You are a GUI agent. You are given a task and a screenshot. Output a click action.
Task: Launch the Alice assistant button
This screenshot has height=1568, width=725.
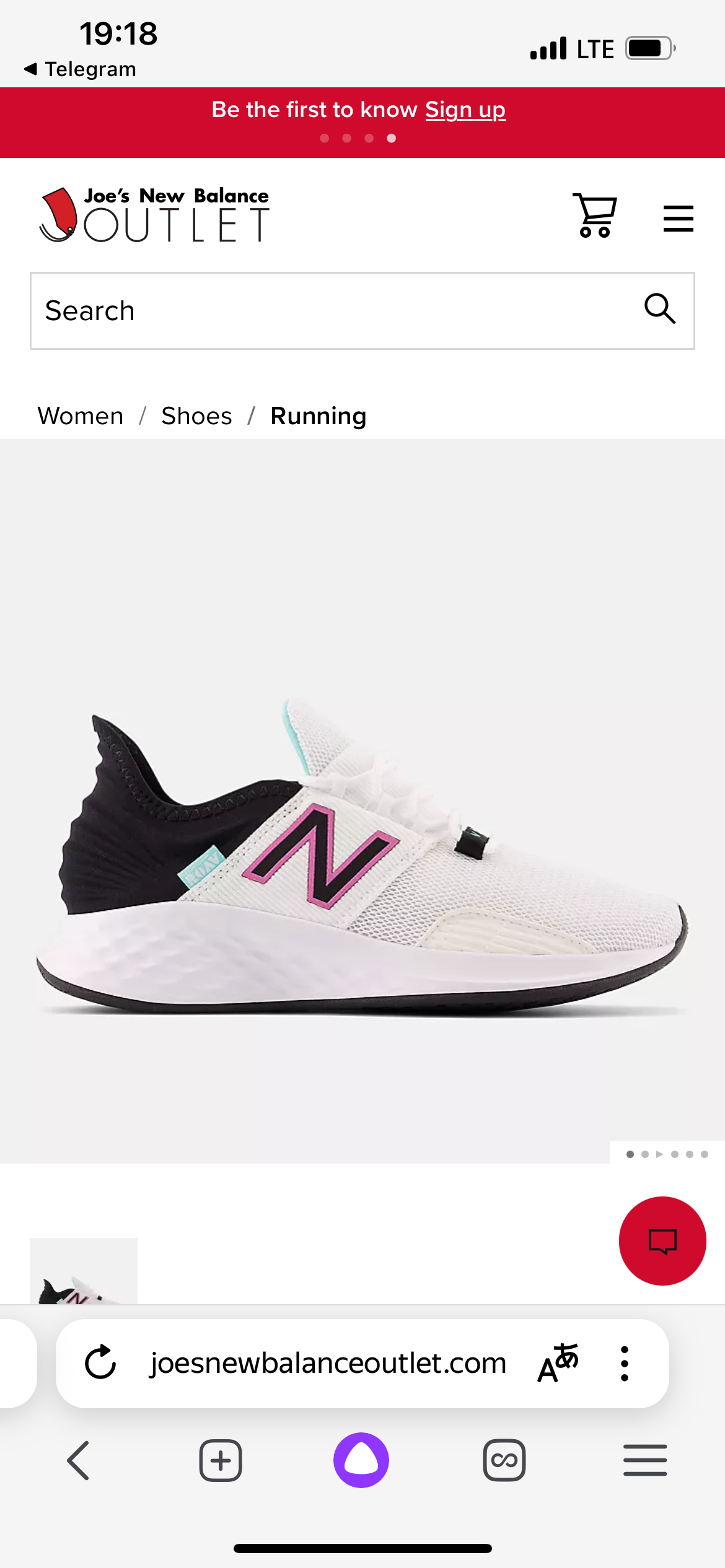pyautogui.click(x=361, y=1460)
